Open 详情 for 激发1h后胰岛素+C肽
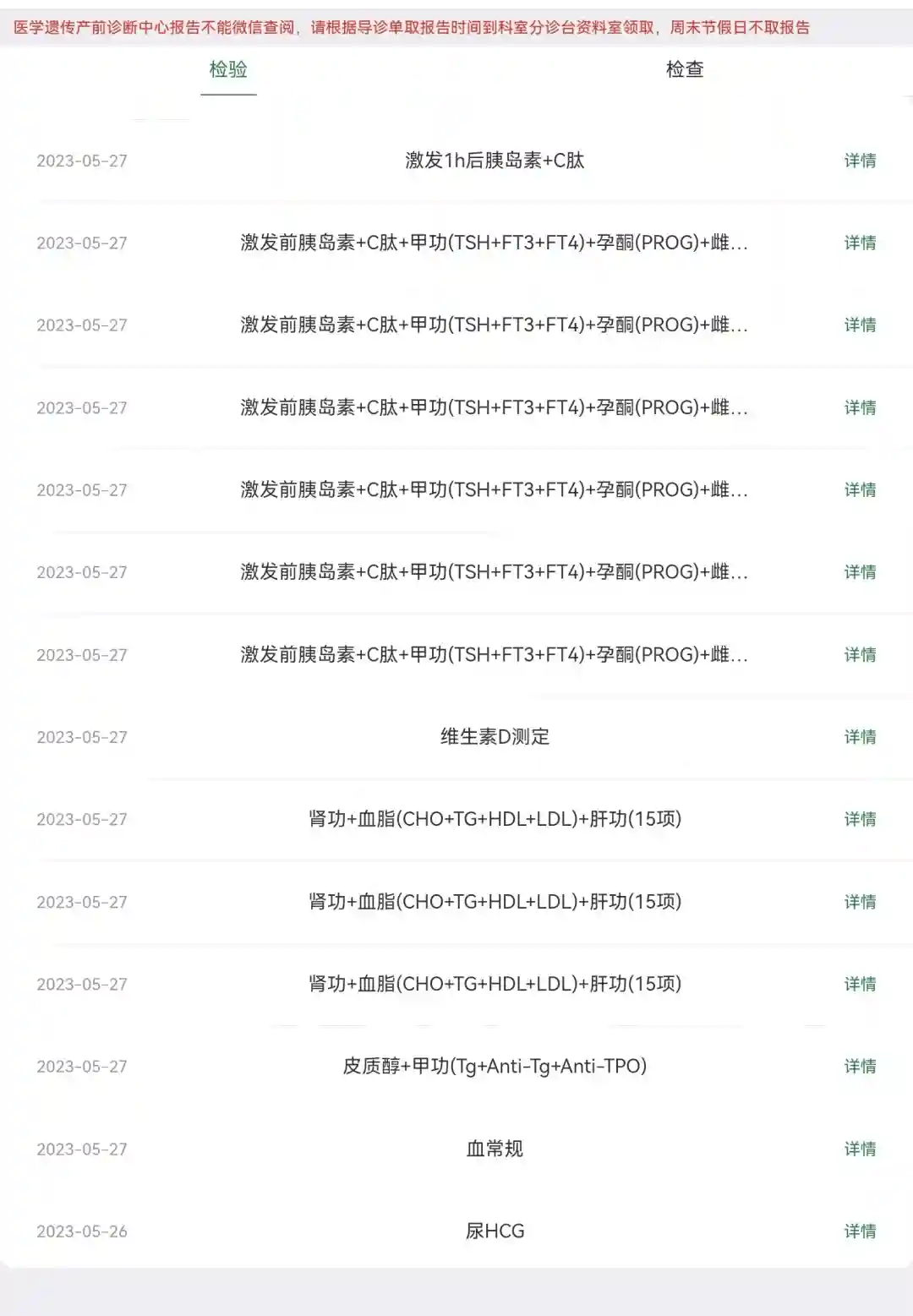This screenshot has height=1316, width=913. click(x=860, y=161)
